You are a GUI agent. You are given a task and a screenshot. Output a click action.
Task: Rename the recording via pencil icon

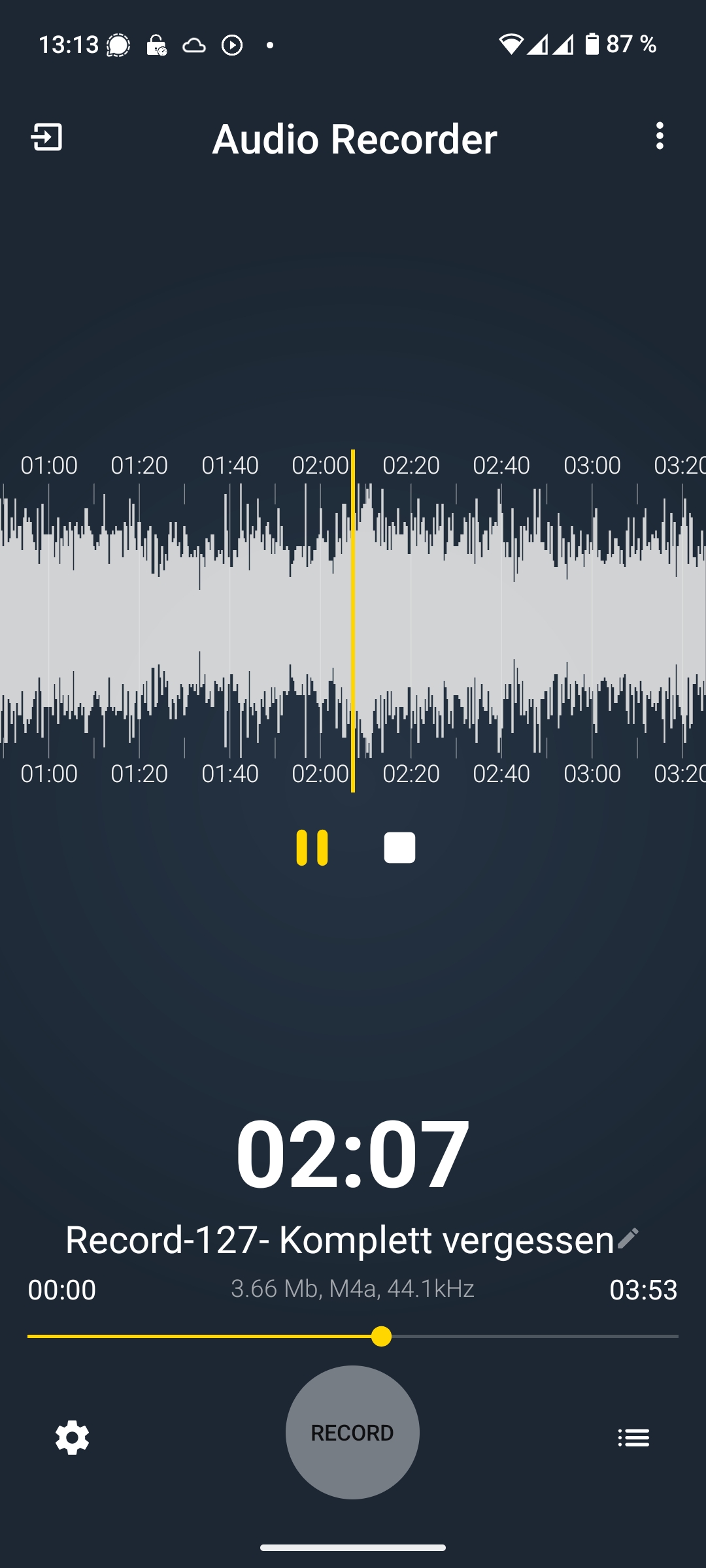[628, 1239]
